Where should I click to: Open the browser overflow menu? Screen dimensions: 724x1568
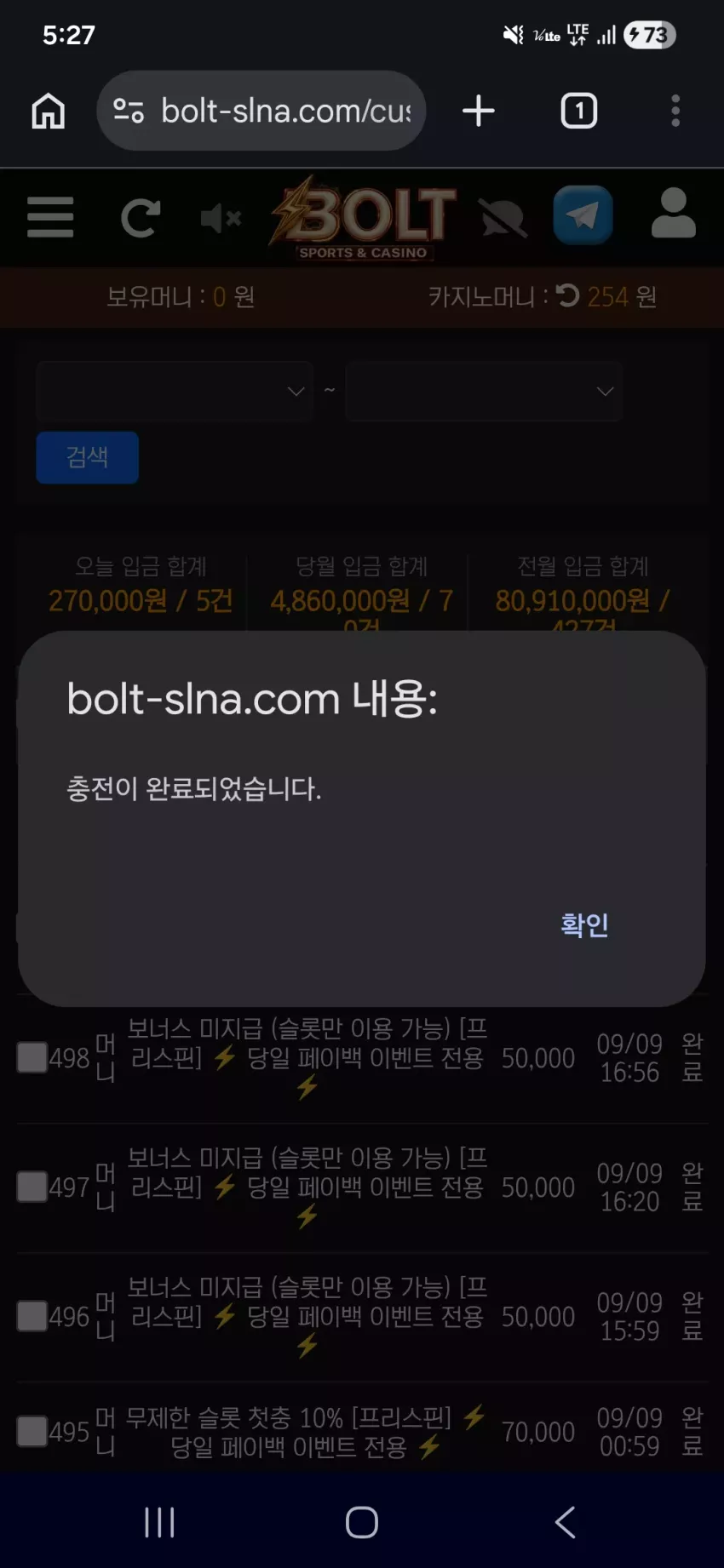(x=675, y=111)
